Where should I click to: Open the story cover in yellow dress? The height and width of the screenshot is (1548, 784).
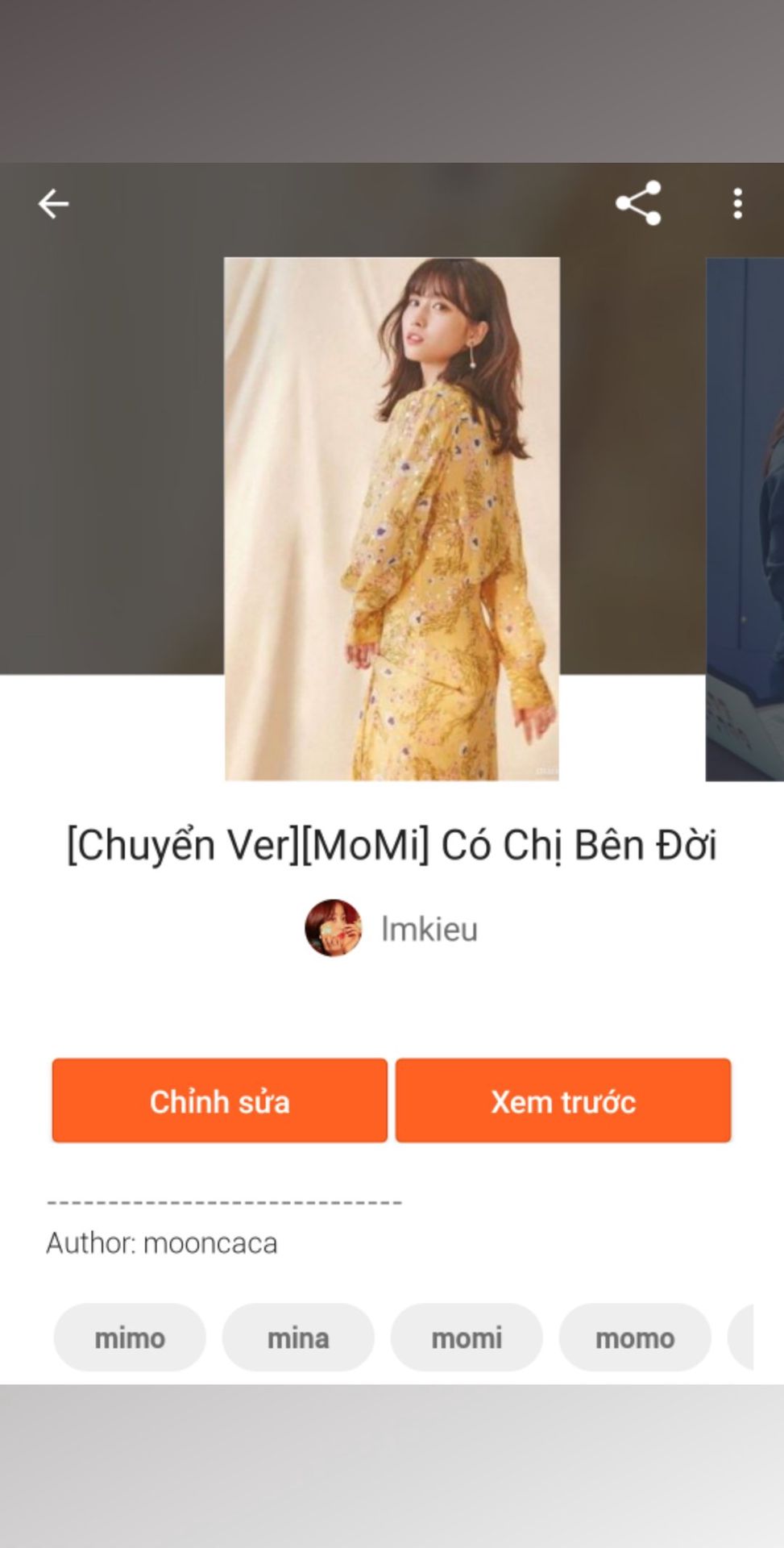(392, 518)
